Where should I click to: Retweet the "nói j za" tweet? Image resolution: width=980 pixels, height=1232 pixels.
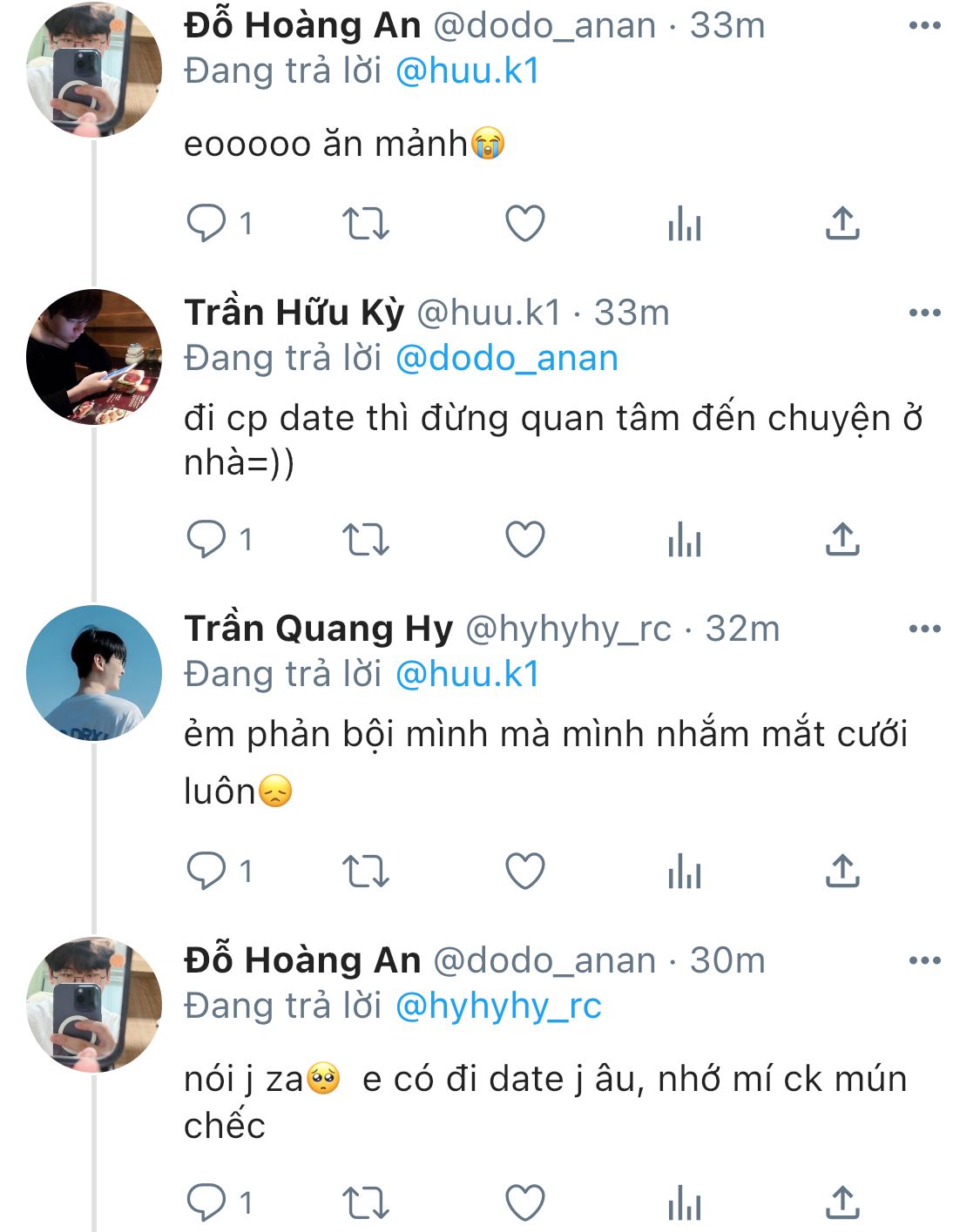(x=365, y=1203)
